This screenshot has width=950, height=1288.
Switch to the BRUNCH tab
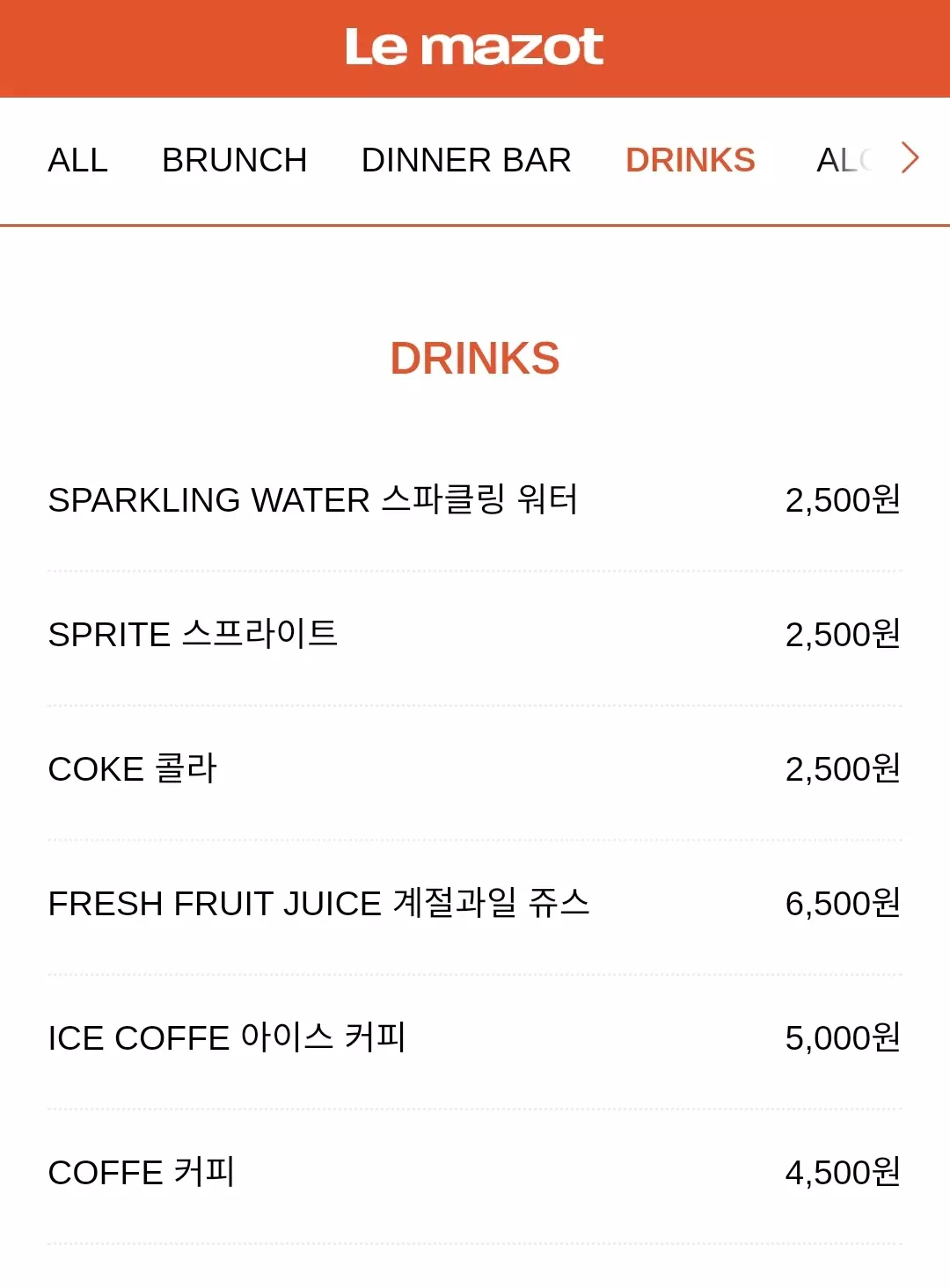click(234, 161)
